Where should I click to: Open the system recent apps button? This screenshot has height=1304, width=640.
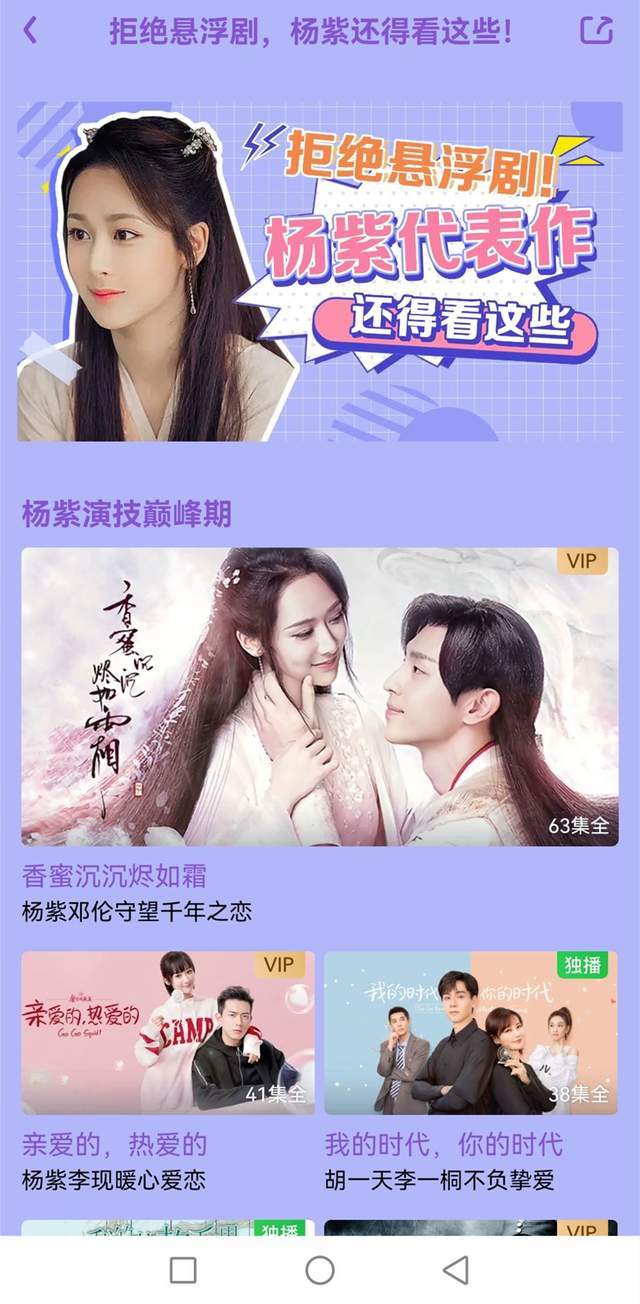[x=183, y=1270]
